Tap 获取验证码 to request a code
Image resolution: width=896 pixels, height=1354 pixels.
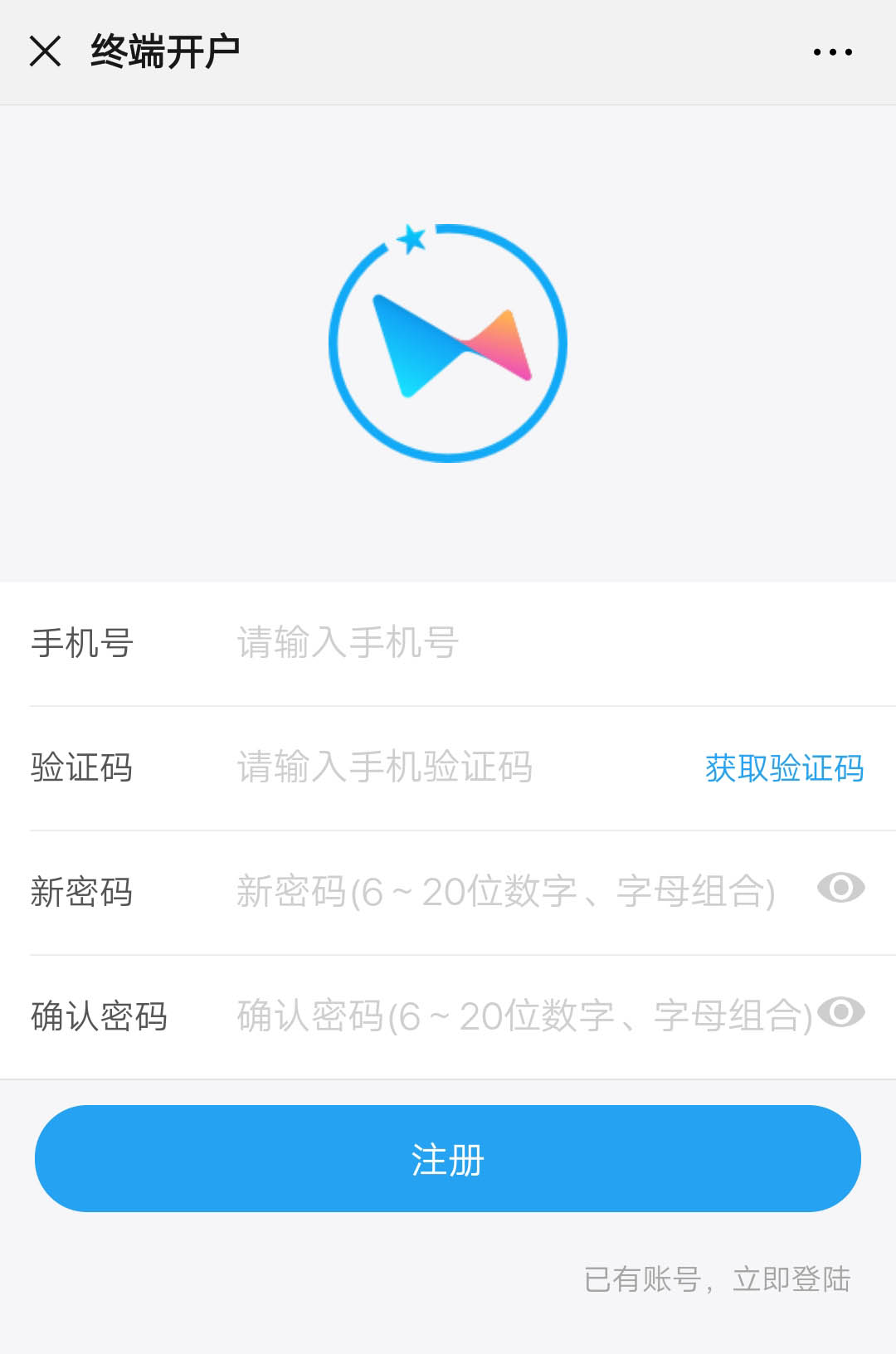(784, 768)
